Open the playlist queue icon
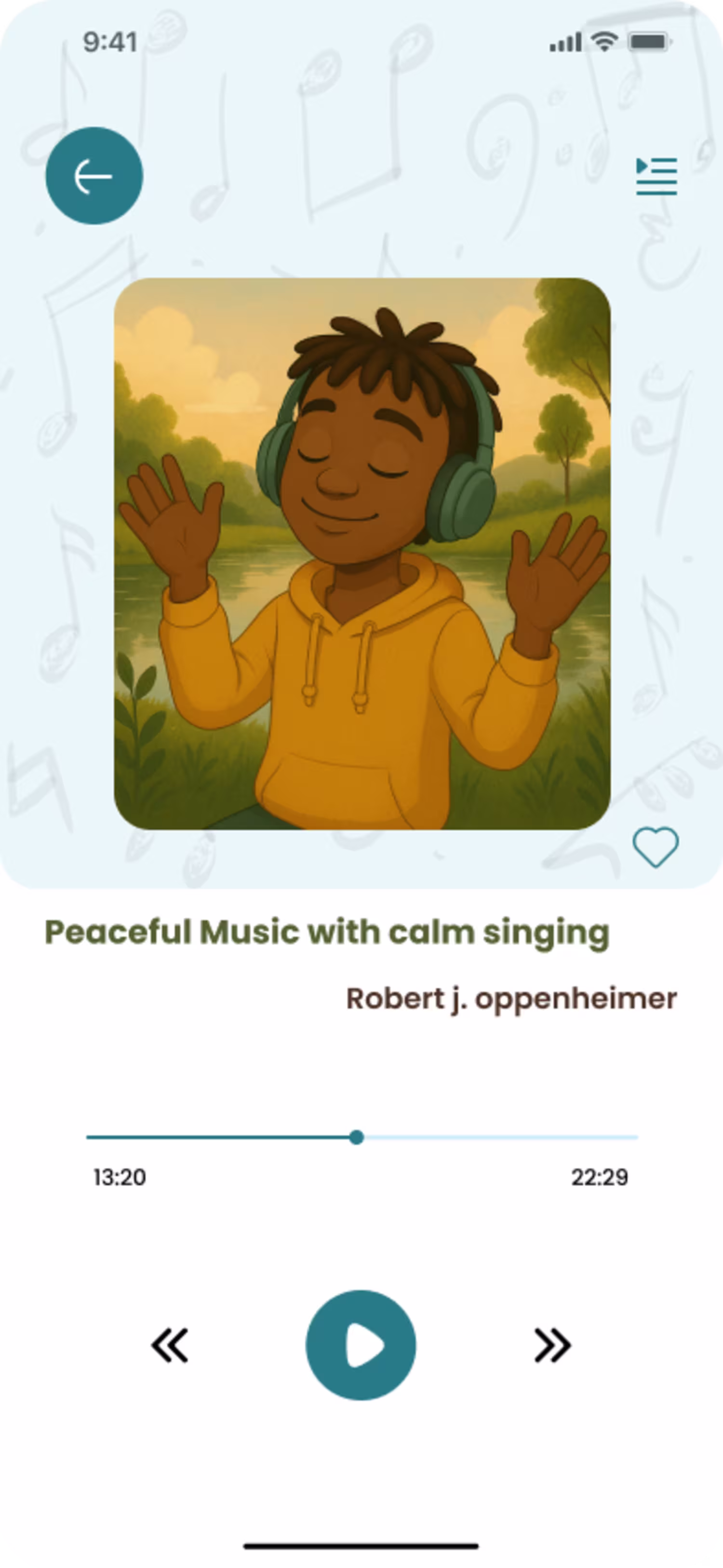The height and width of the screenshot is (1568, 723). coord(656,176)
